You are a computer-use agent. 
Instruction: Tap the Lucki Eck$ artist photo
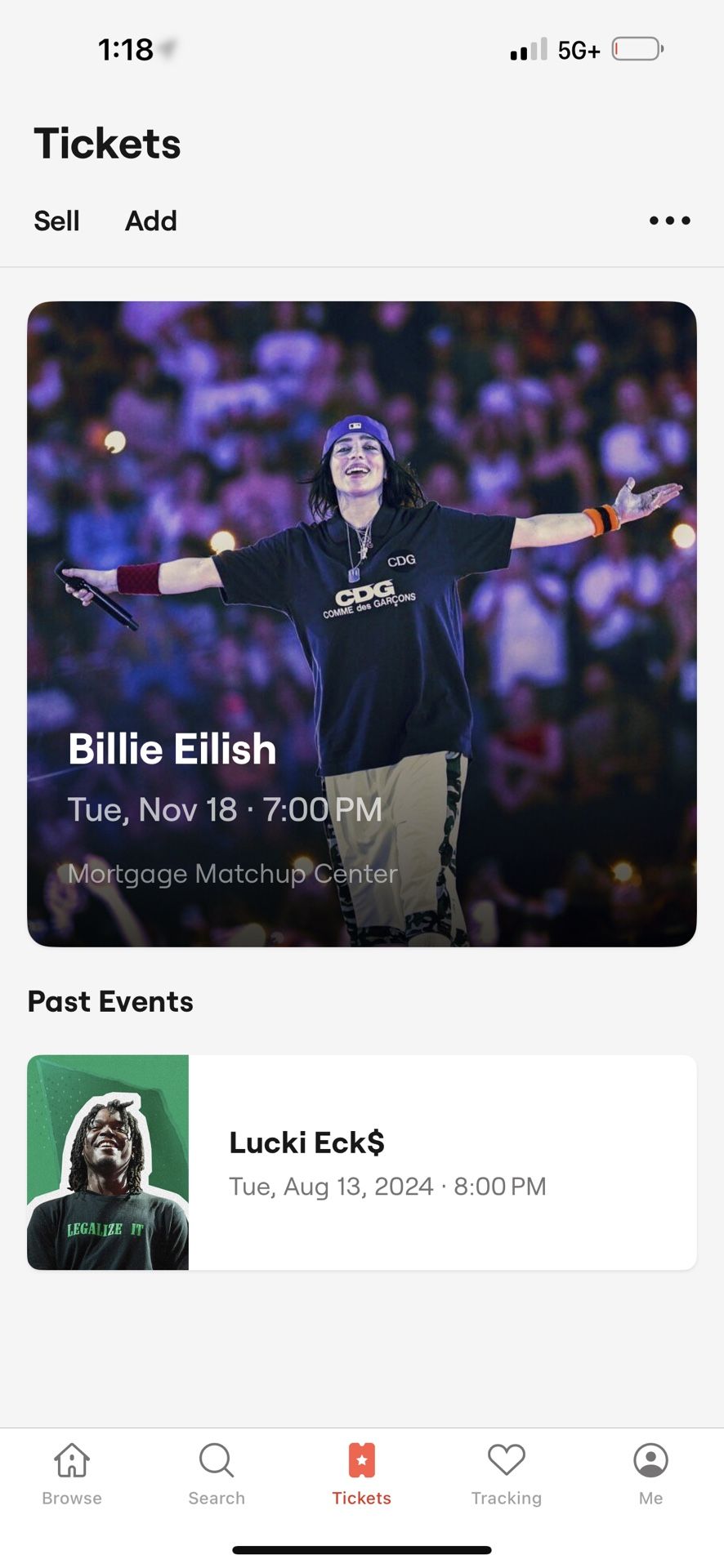click(x=109, y=1161)
